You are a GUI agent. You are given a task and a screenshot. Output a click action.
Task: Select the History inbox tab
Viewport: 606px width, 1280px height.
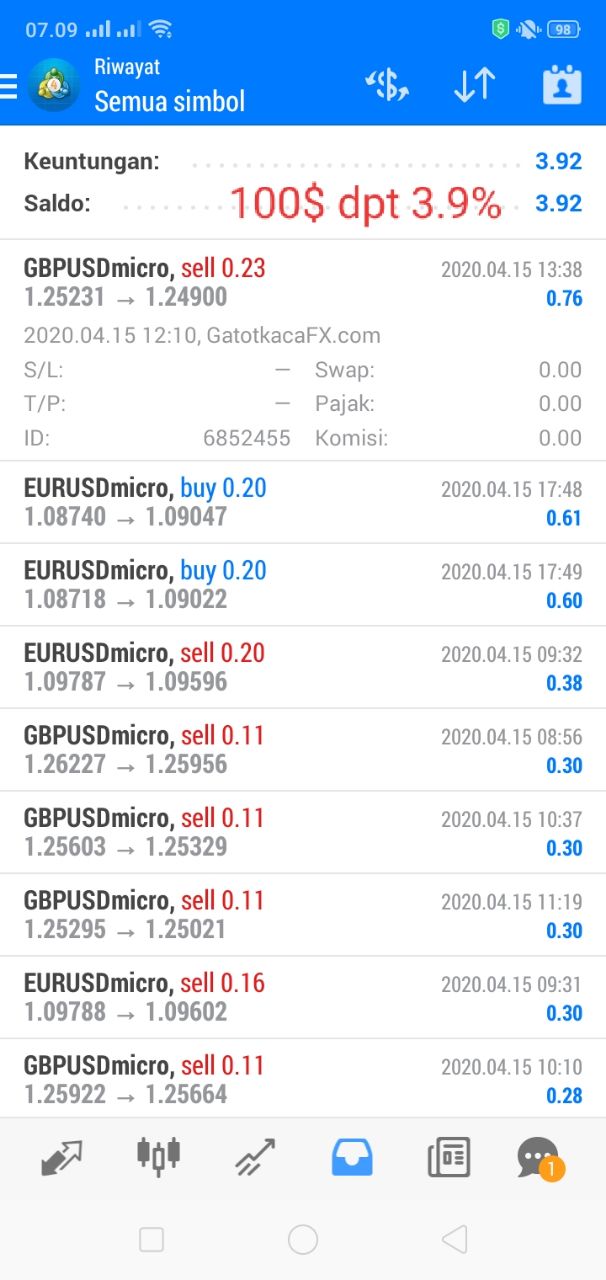click(x=352, y=1158)
